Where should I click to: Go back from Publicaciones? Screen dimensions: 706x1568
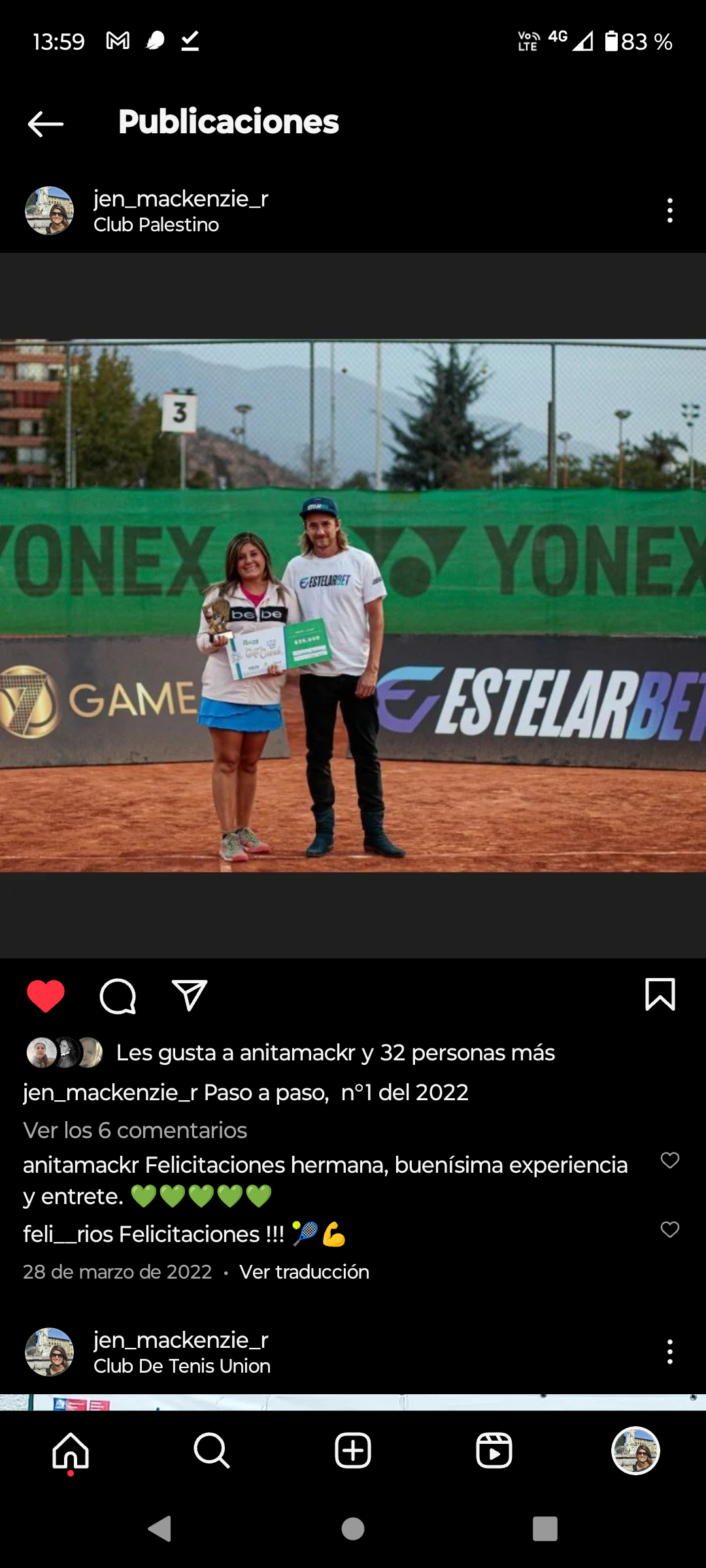click(46, 123)
